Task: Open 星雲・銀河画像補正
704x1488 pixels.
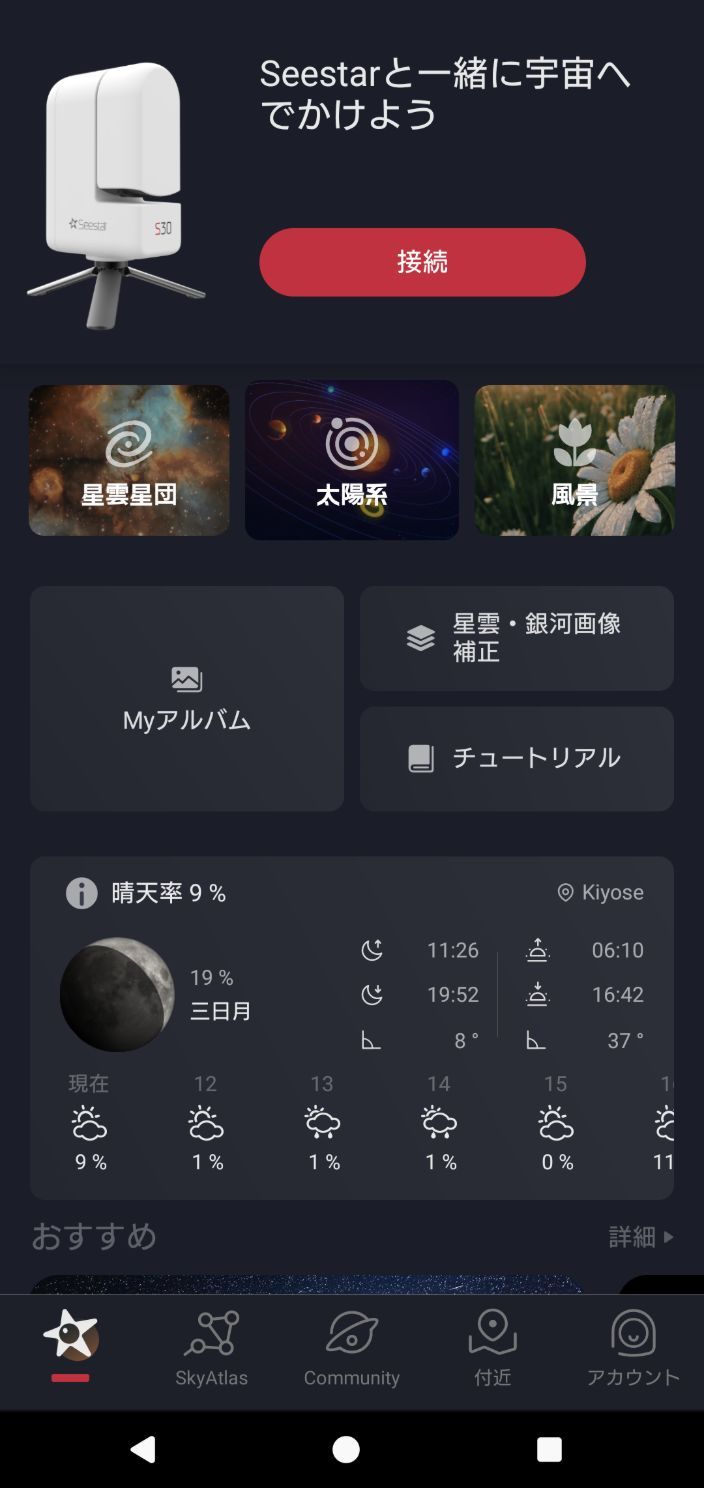Action: tap(517, 638)
